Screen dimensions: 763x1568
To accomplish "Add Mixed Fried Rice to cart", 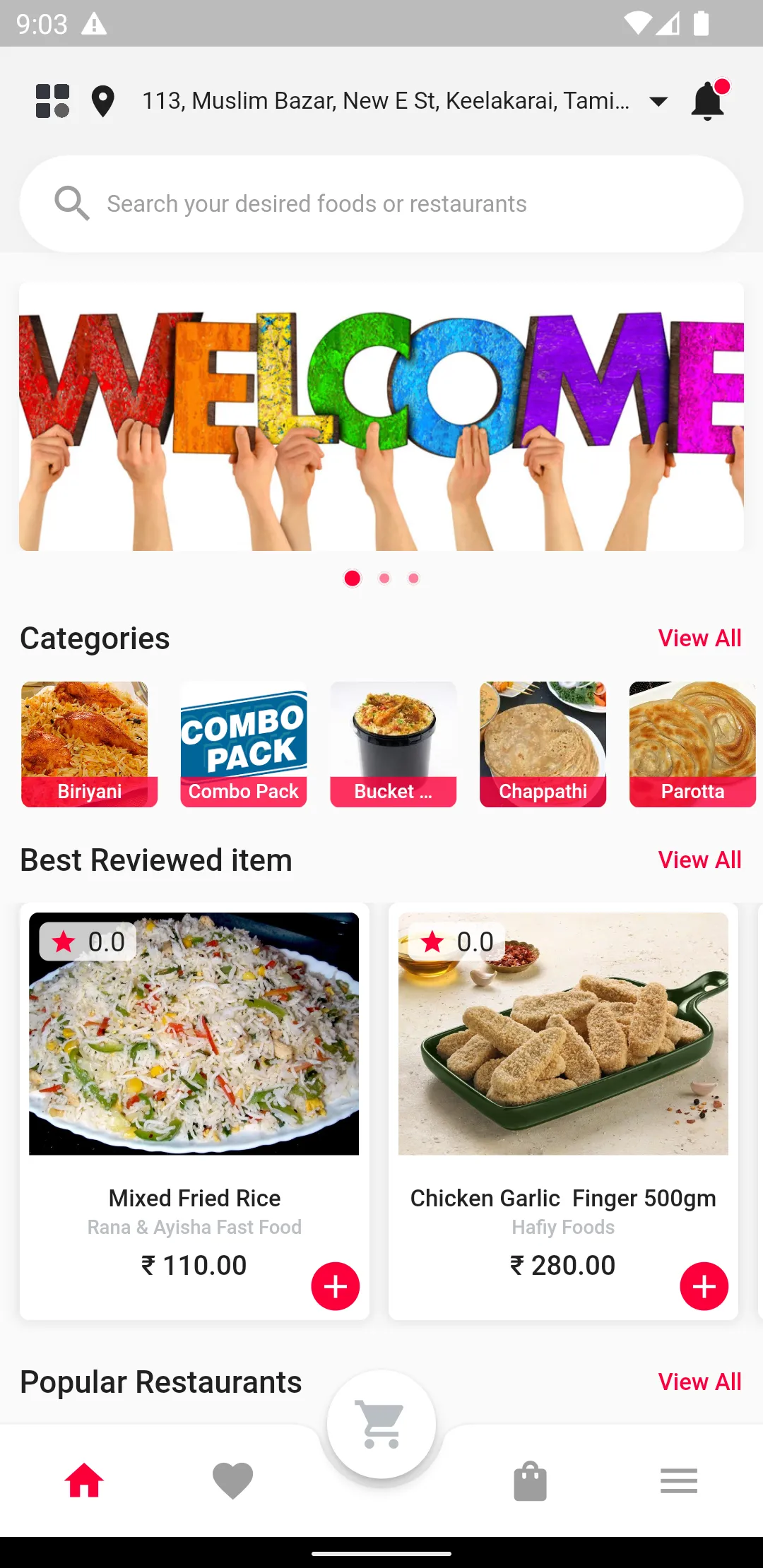I will (336, 1286).
